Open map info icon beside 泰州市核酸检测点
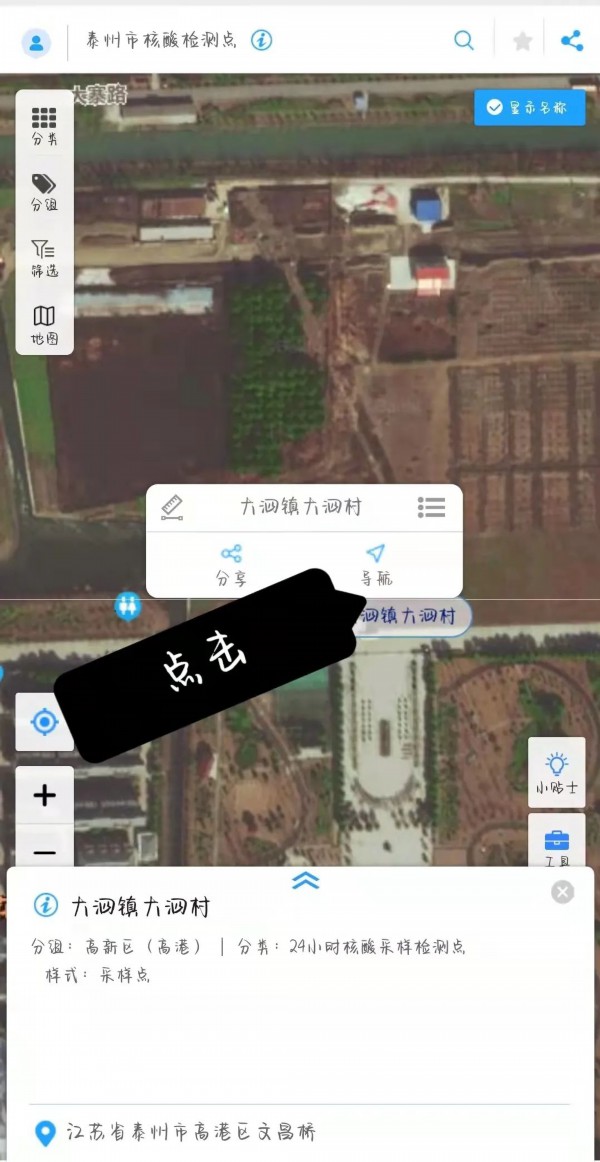 [x=261, y=40]
